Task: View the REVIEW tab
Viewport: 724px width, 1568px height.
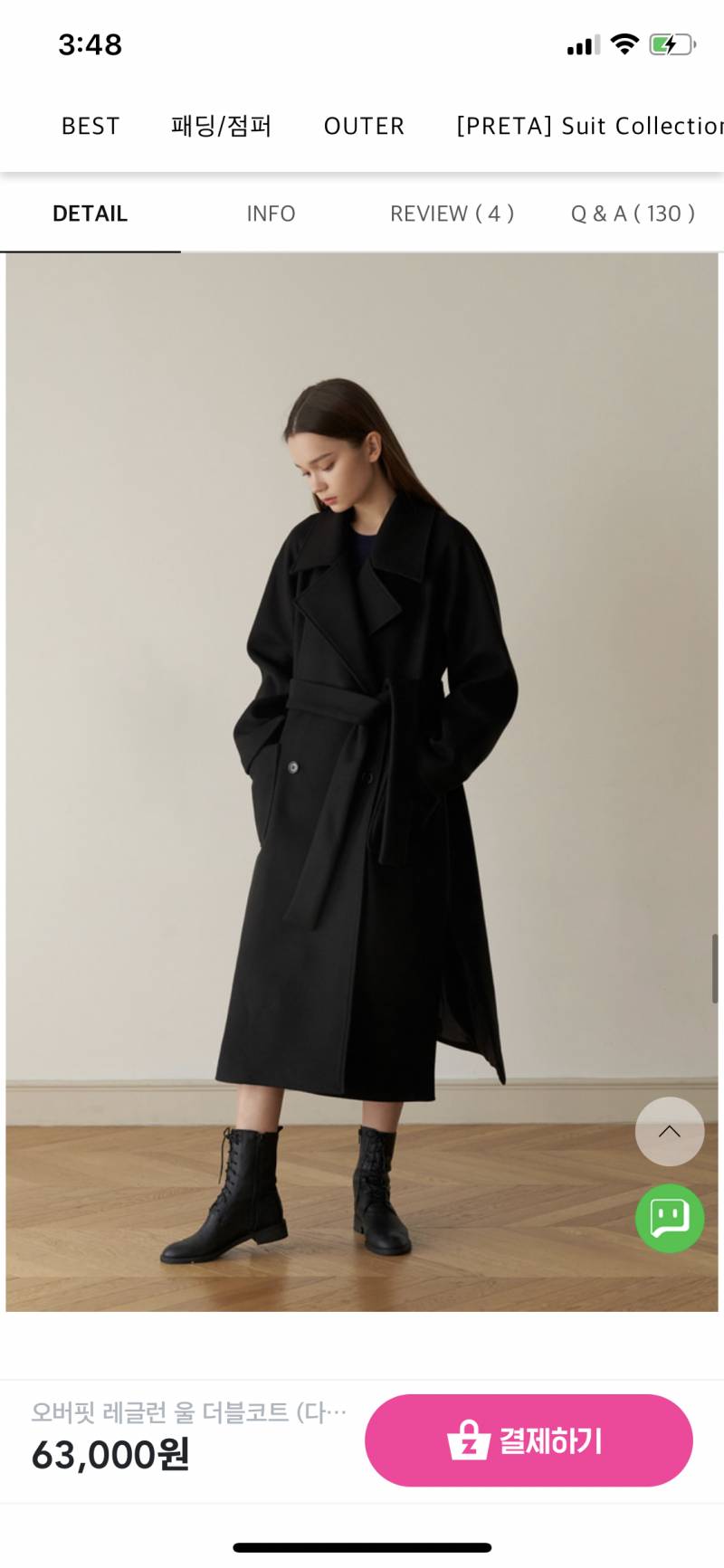Action: (x=452, y=214)
